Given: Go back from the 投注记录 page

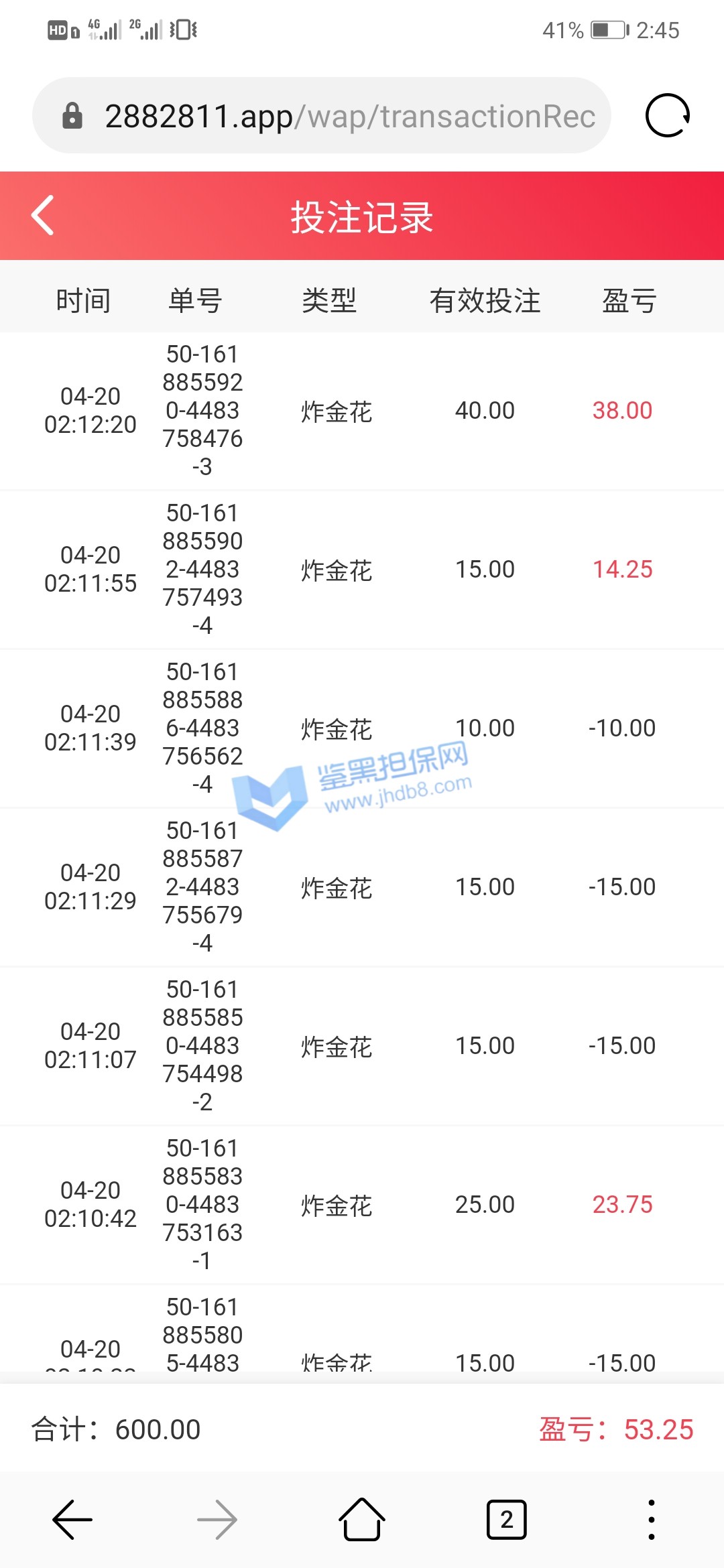Looking at the screenshot, I should [x=43, y=216].
